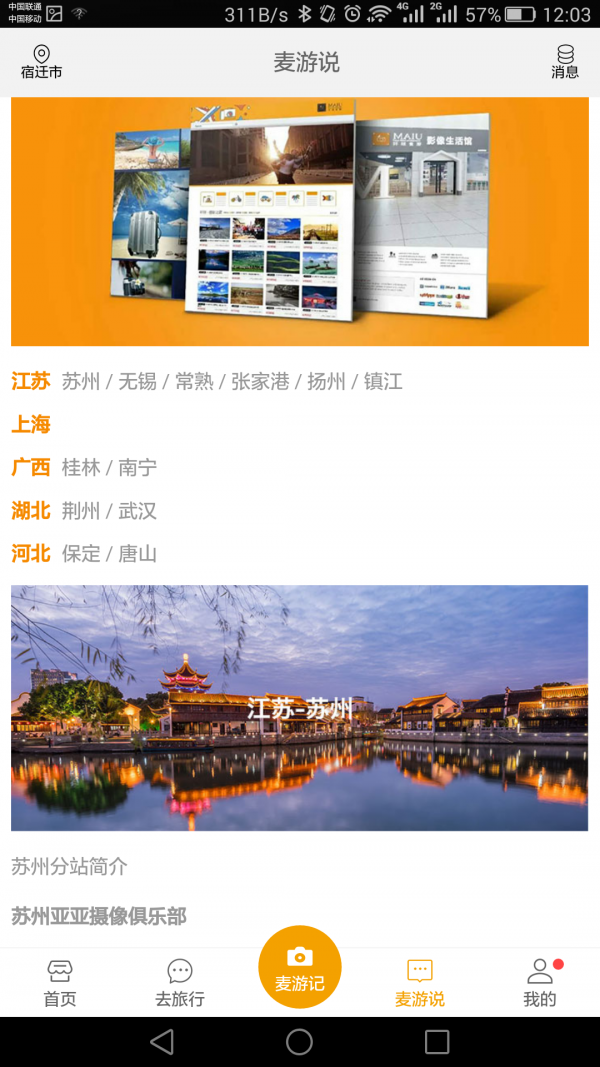Select the 保定 city link

click(x=81, y=553)
